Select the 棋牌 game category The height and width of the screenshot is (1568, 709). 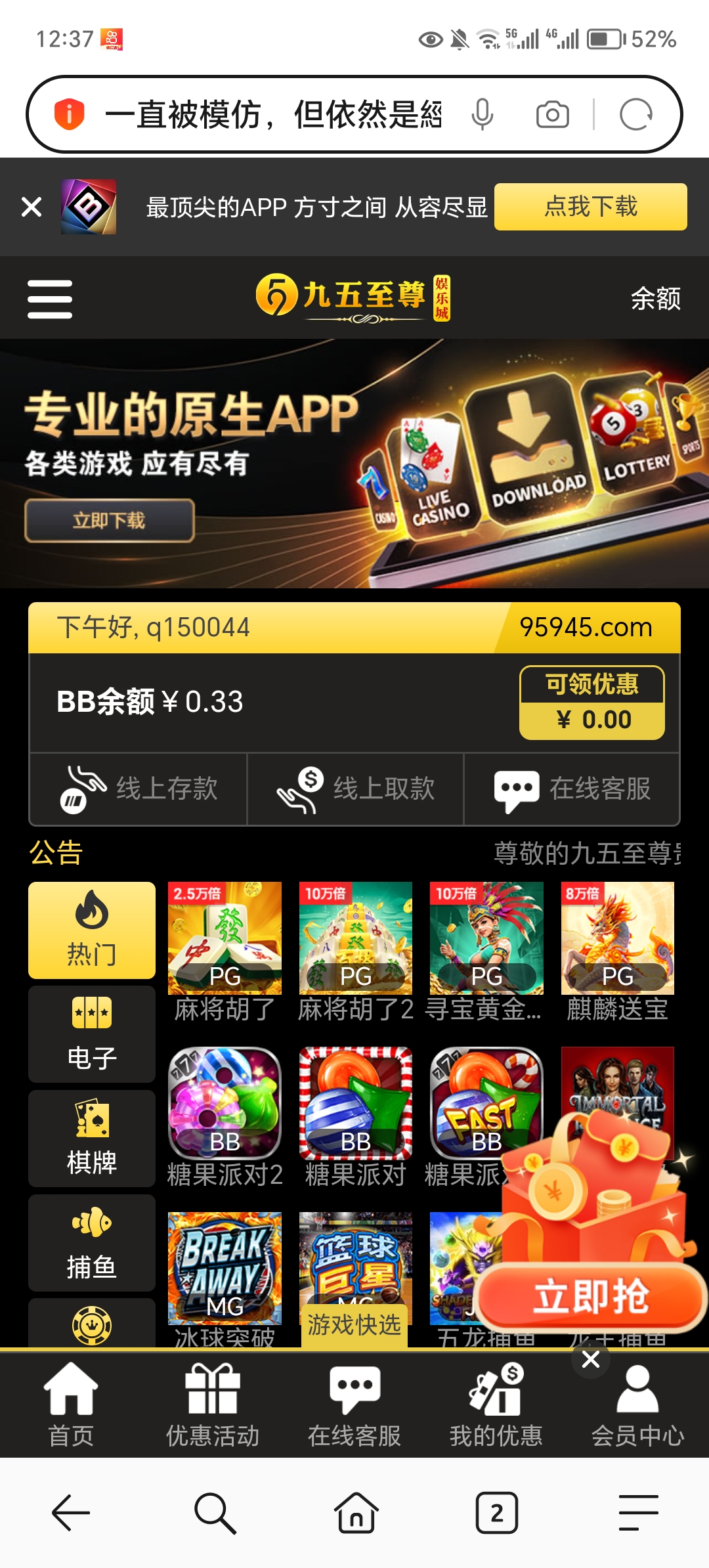click(92, 1138)
